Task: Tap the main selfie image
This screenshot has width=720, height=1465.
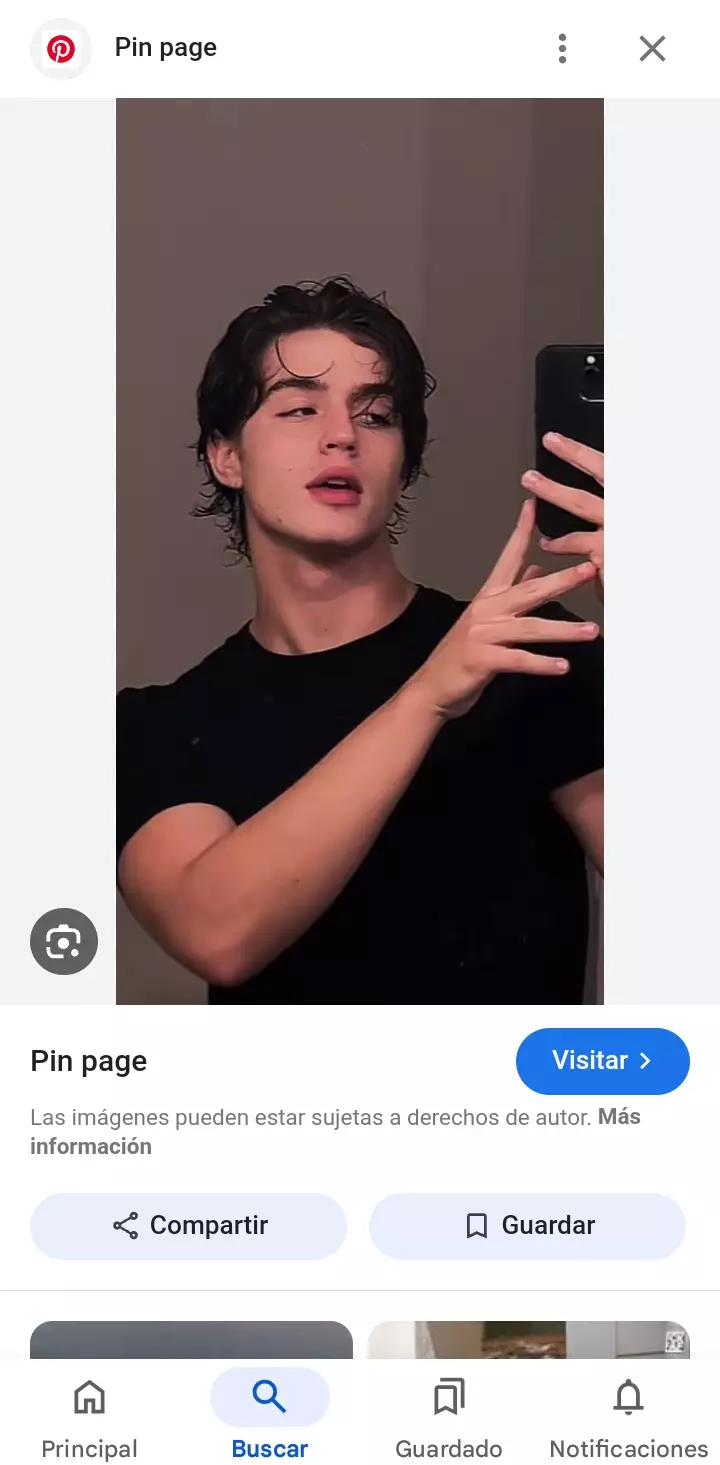Action: point(360,551)
